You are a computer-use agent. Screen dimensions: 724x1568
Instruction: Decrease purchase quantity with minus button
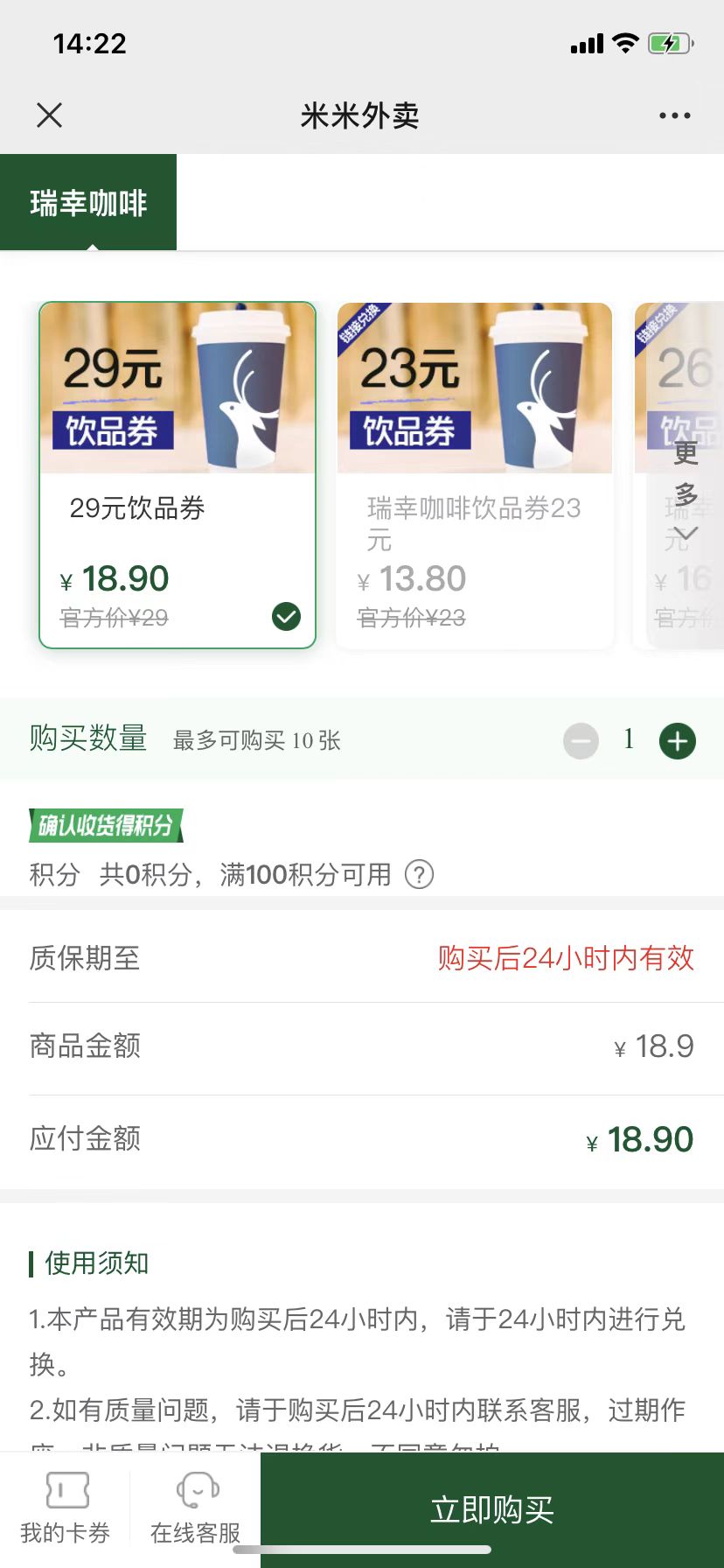point(581,741)
